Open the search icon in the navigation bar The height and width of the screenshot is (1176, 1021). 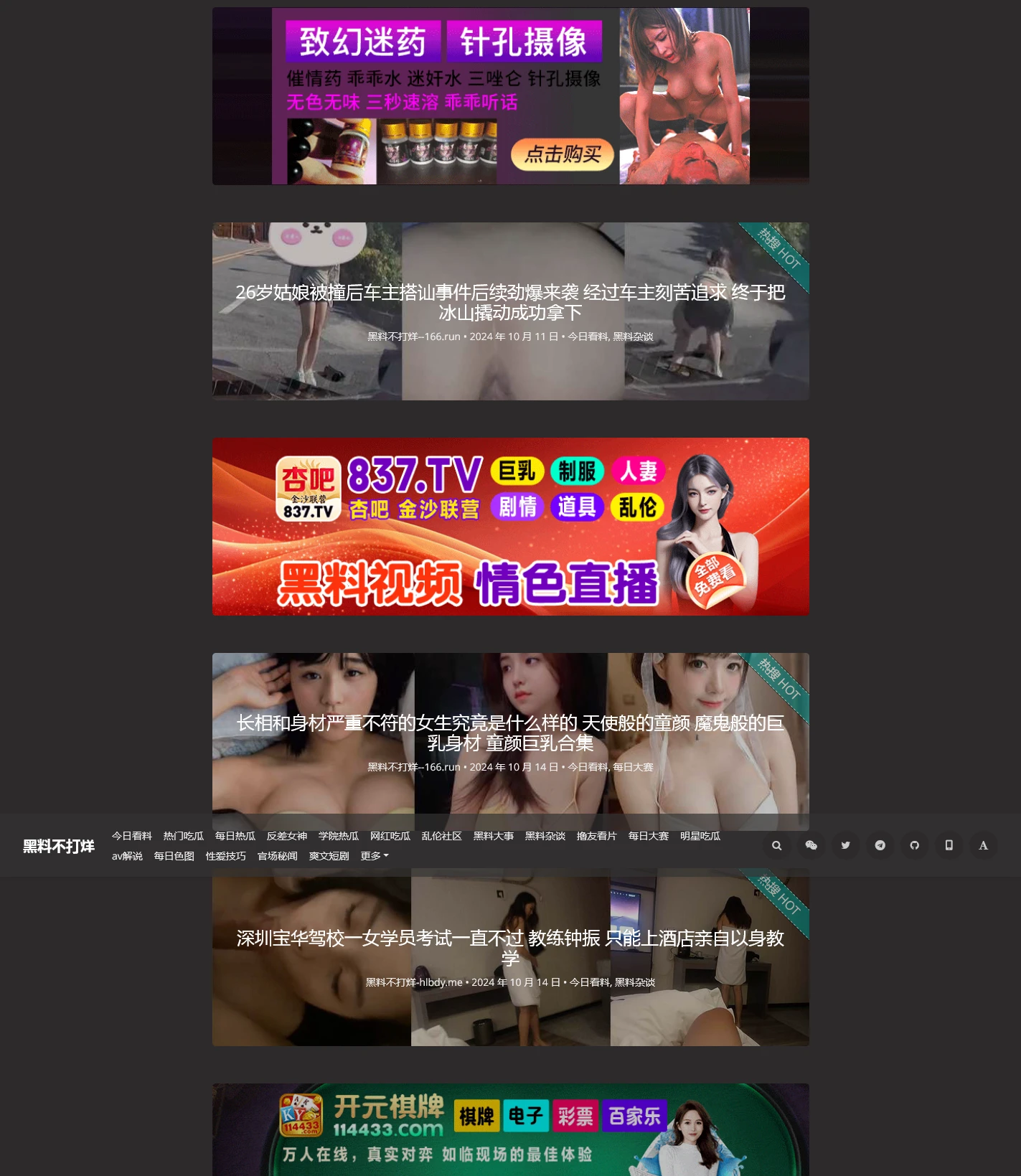(x=776, y=845)
